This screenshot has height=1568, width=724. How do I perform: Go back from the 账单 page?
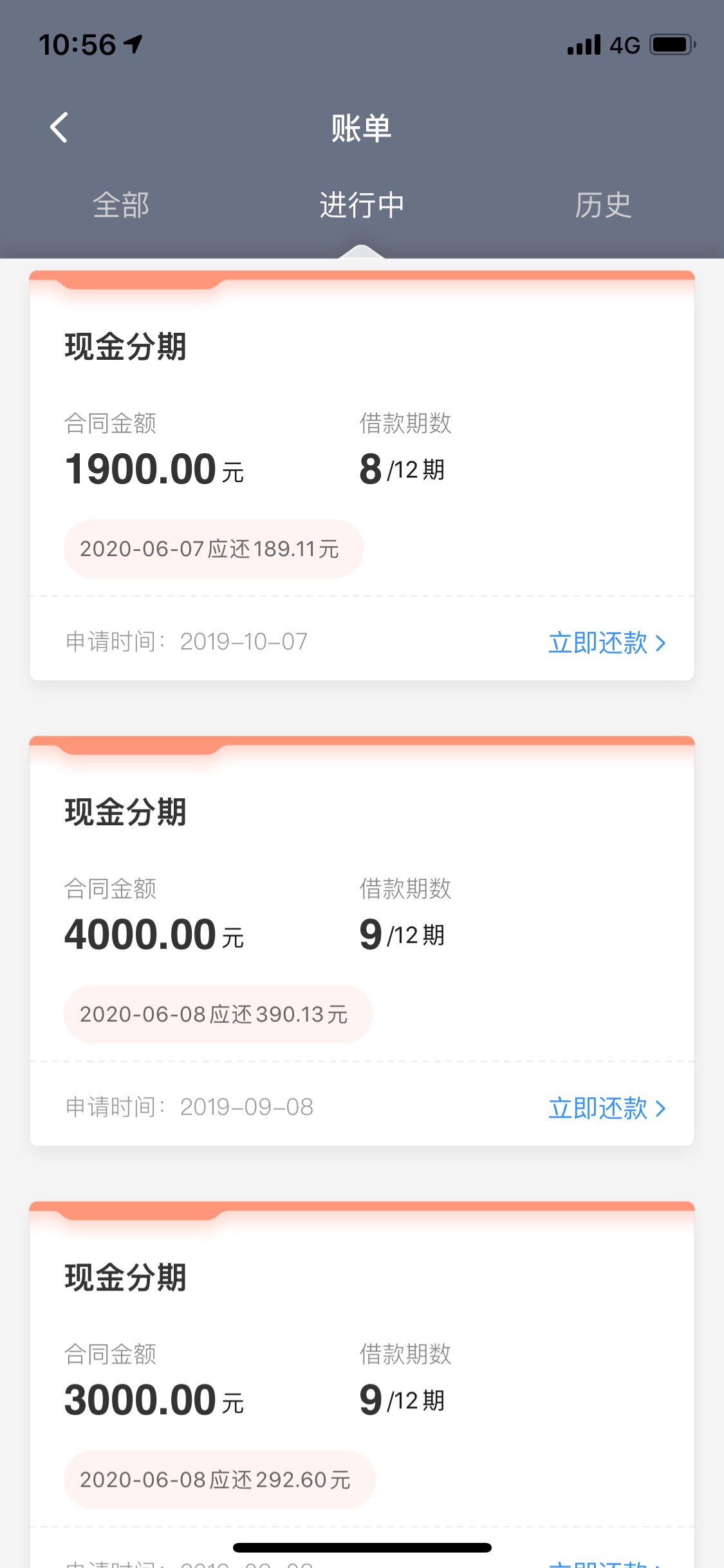[x=59, y=127]
